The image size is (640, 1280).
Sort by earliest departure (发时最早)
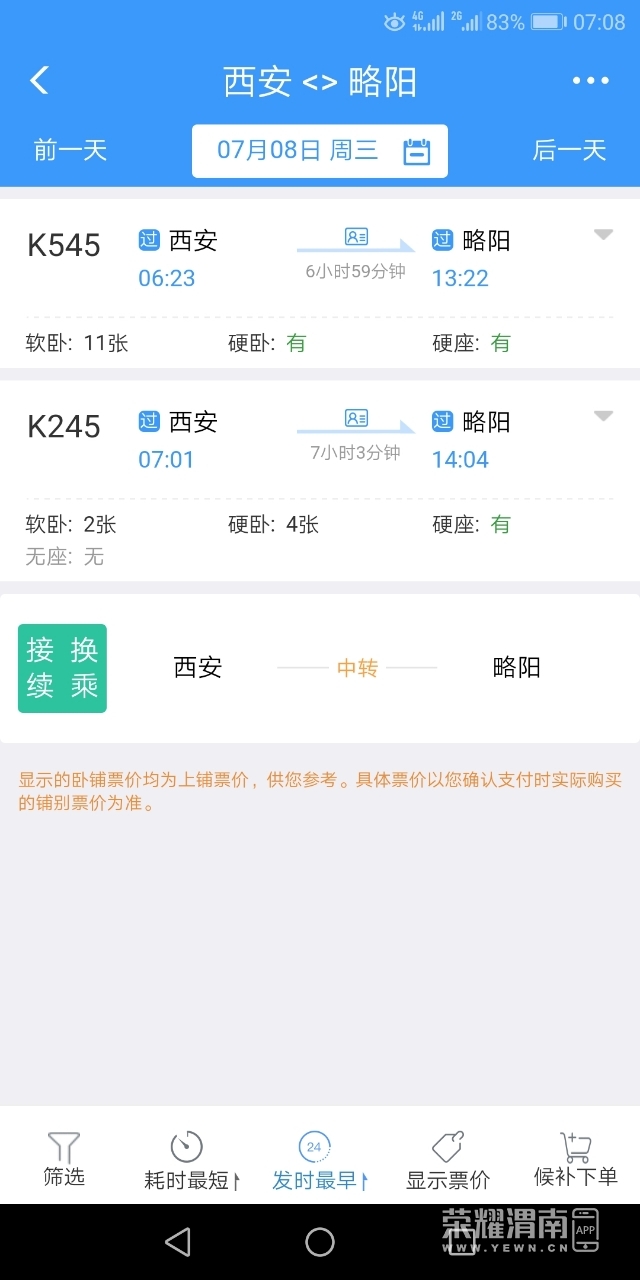coord(318,1160)
